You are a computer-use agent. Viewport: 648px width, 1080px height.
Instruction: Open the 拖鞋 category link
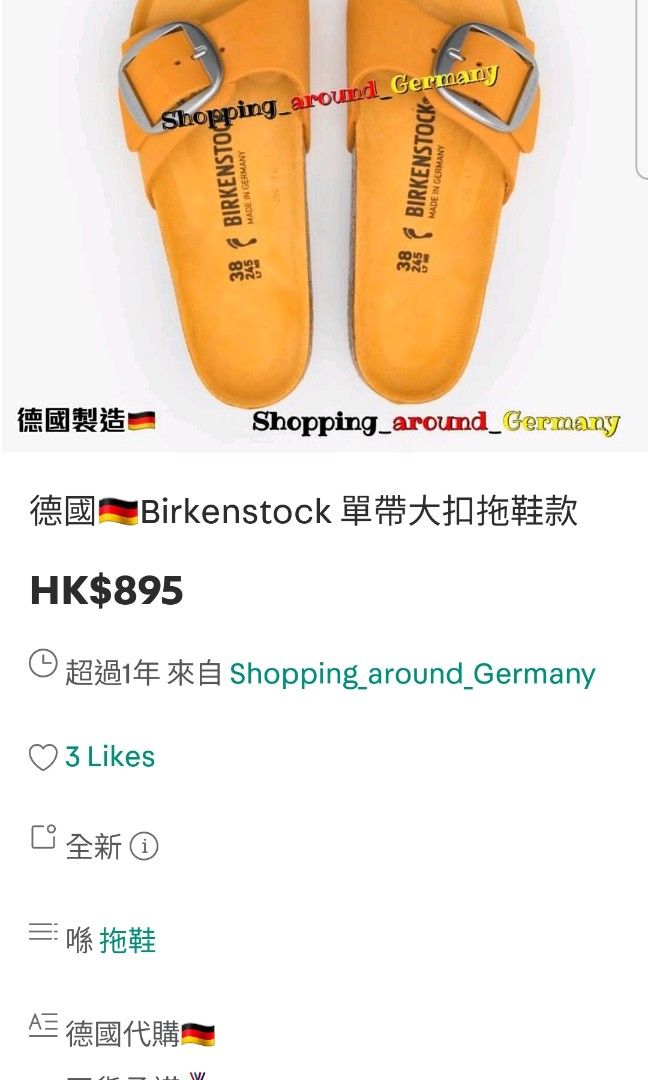click(128, 940)
